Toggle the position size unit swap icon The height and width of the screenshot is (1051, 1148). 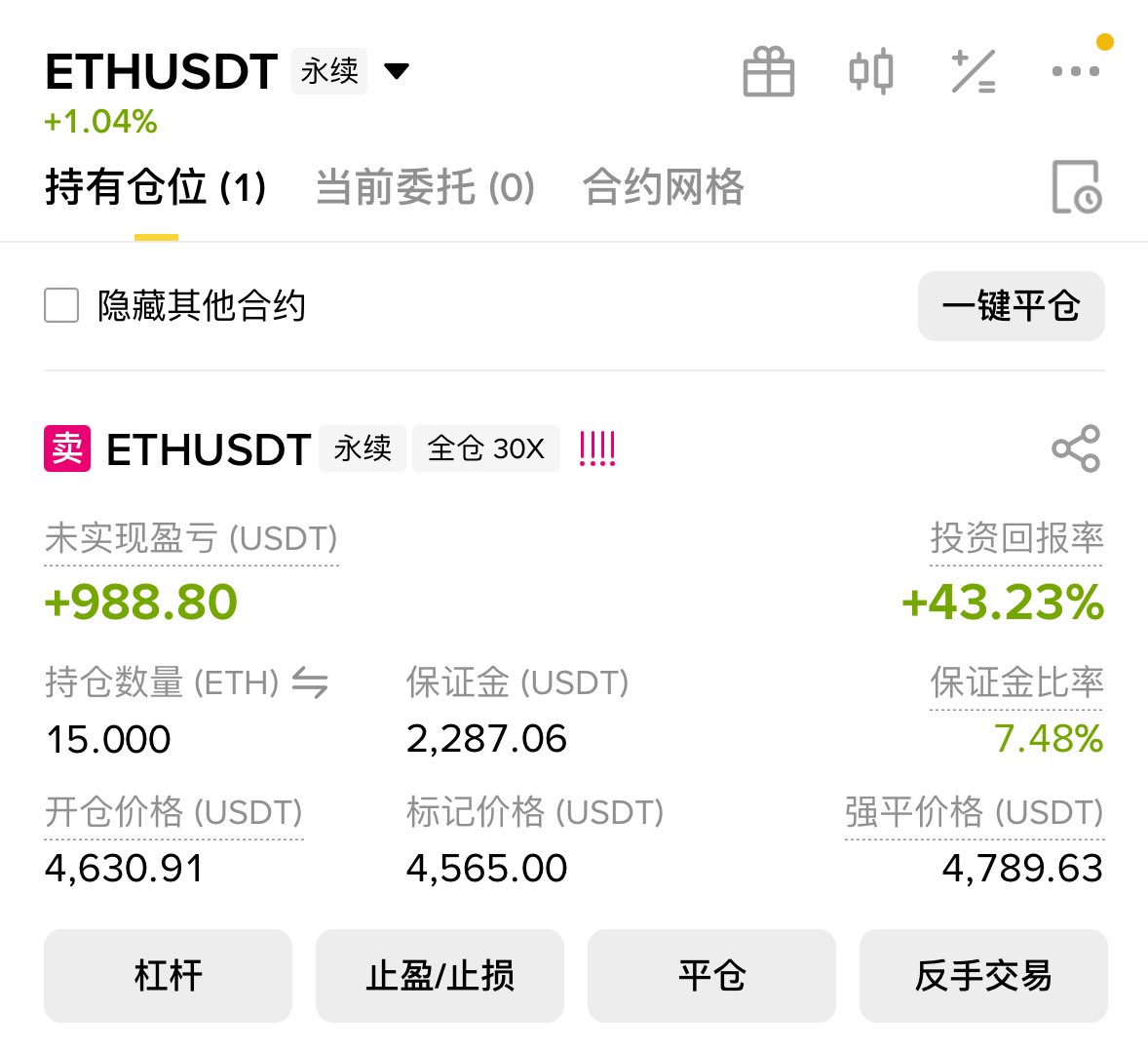[310, 682]
